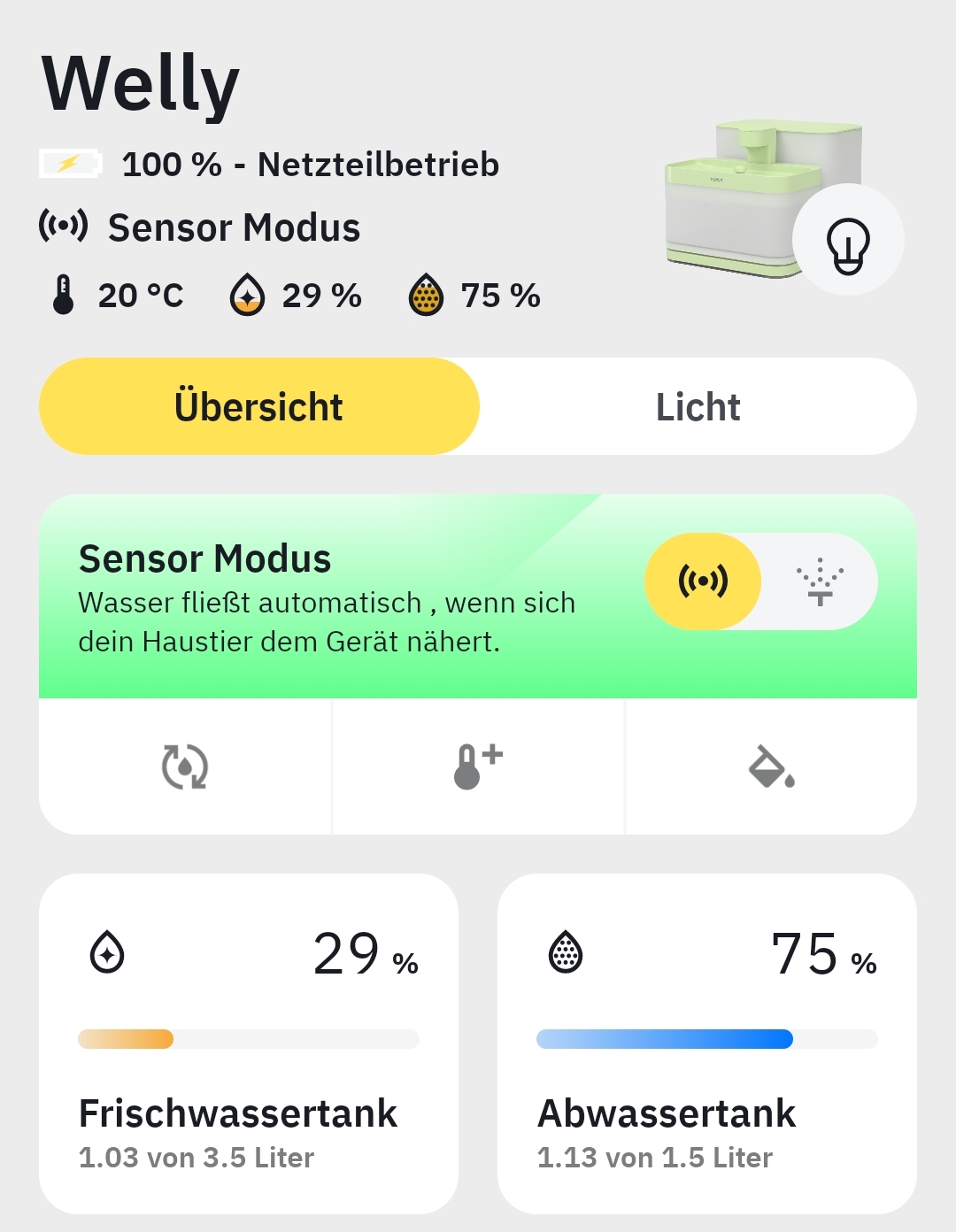Tap the thermometer plus button
Image resolution: width=956 pixels, height=1232 pixels.
coord(478,766)
